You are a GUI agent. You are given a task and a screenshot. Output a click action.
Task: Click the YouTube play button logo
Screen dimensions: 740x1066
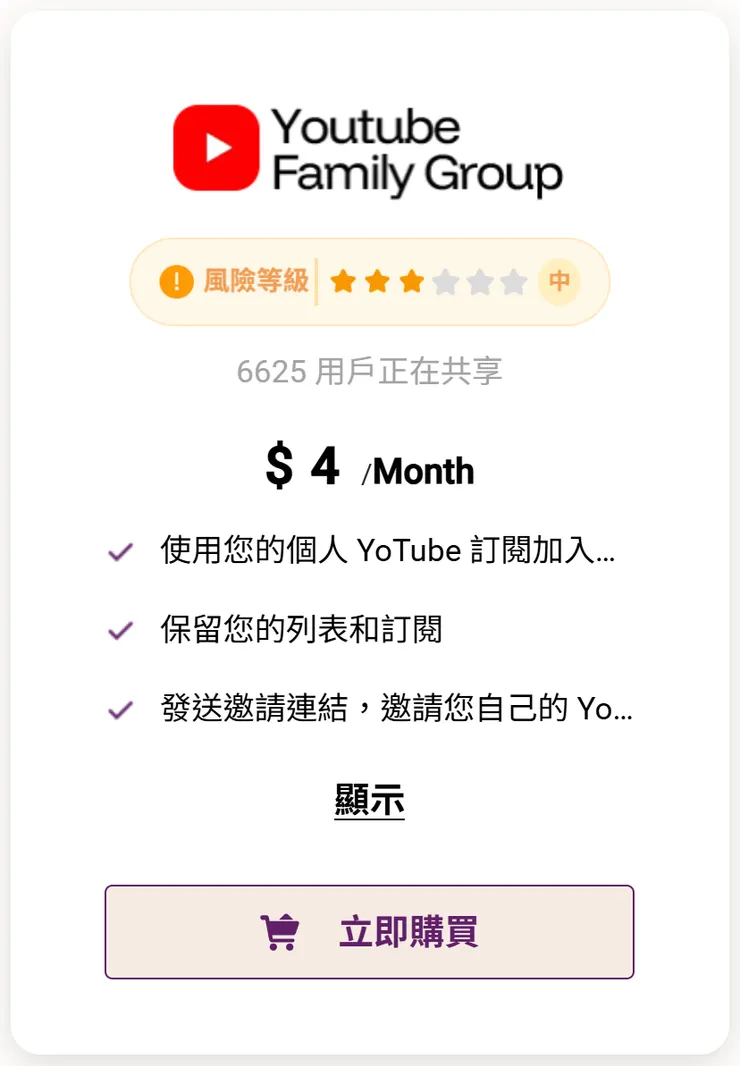tap(214, 148)
